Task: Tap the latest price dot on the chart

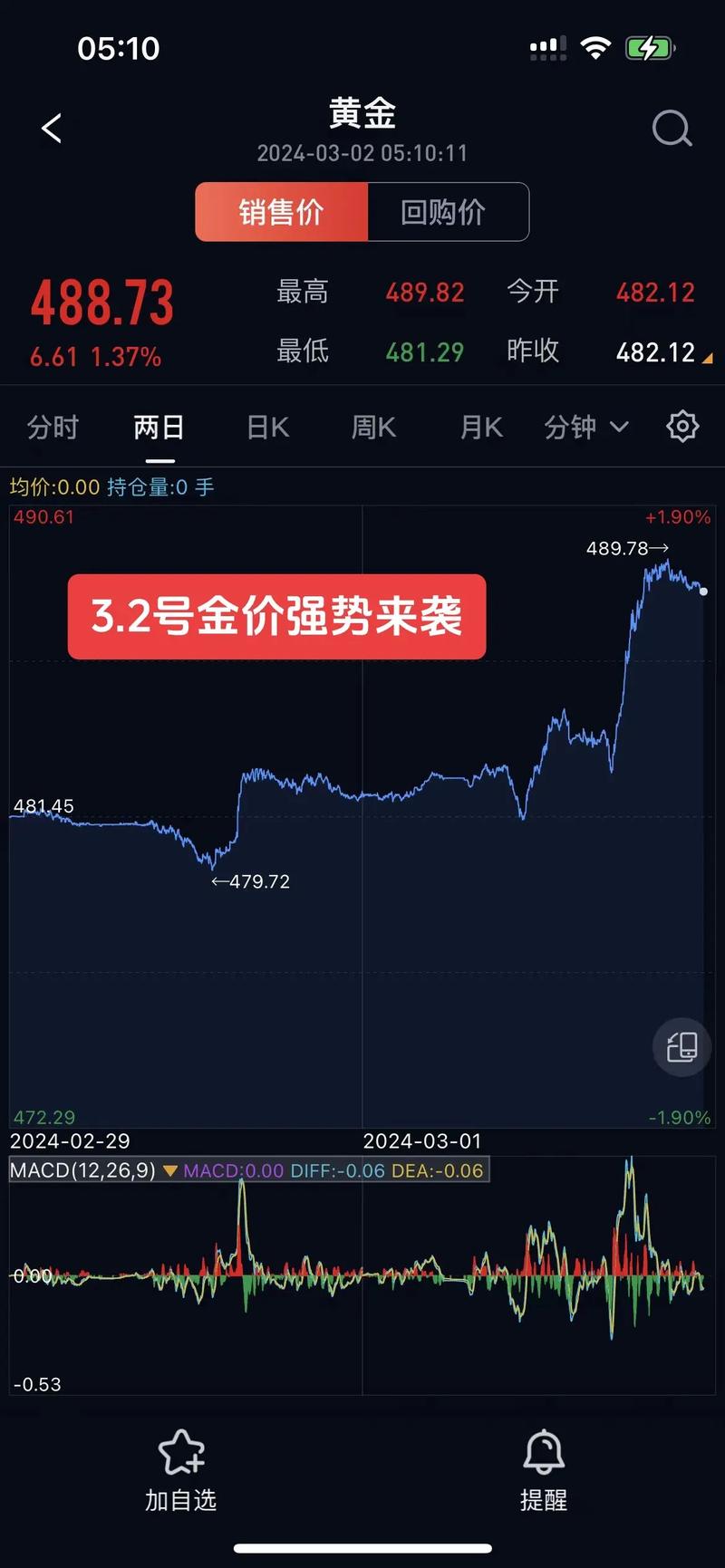Action: 702,591
